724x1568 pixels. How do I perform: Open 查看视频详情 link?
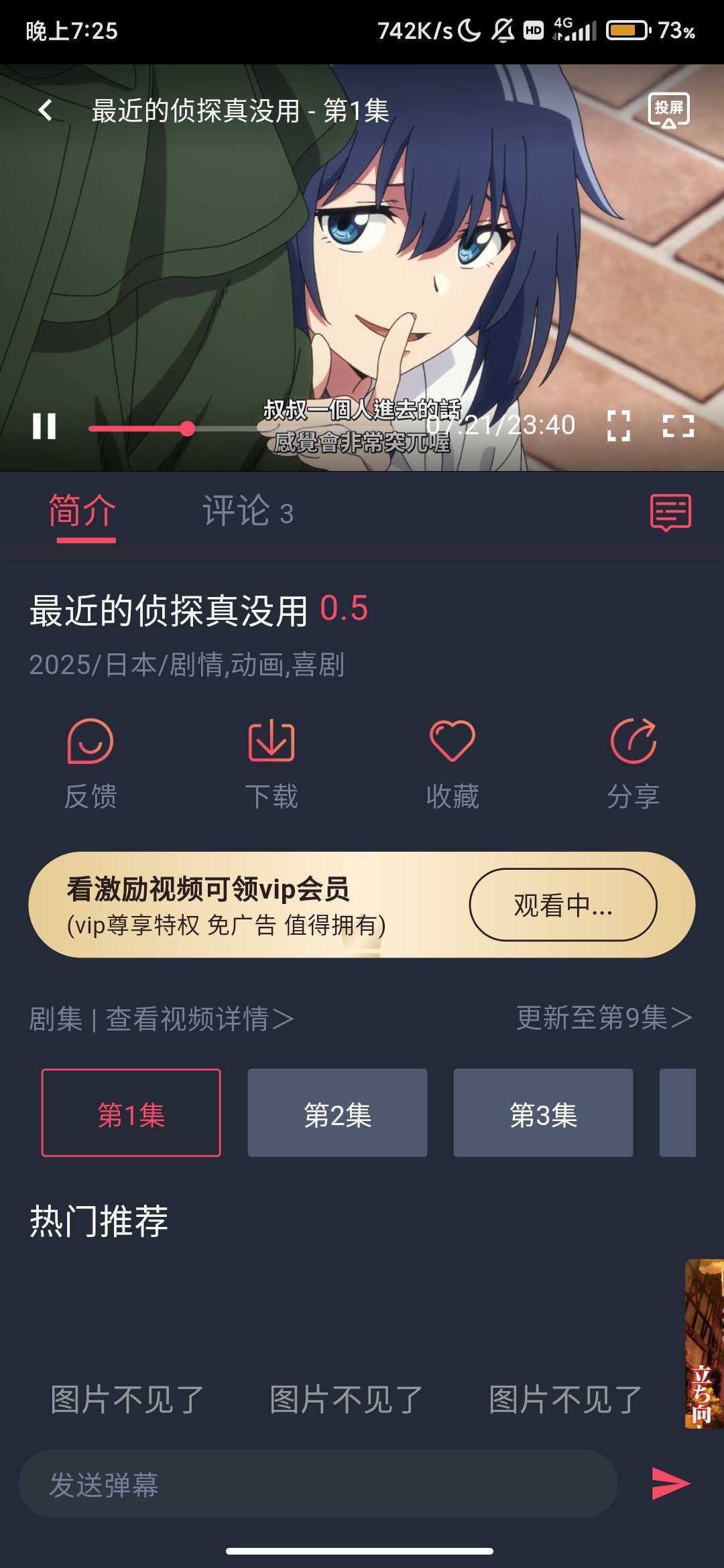(200, 1019)
